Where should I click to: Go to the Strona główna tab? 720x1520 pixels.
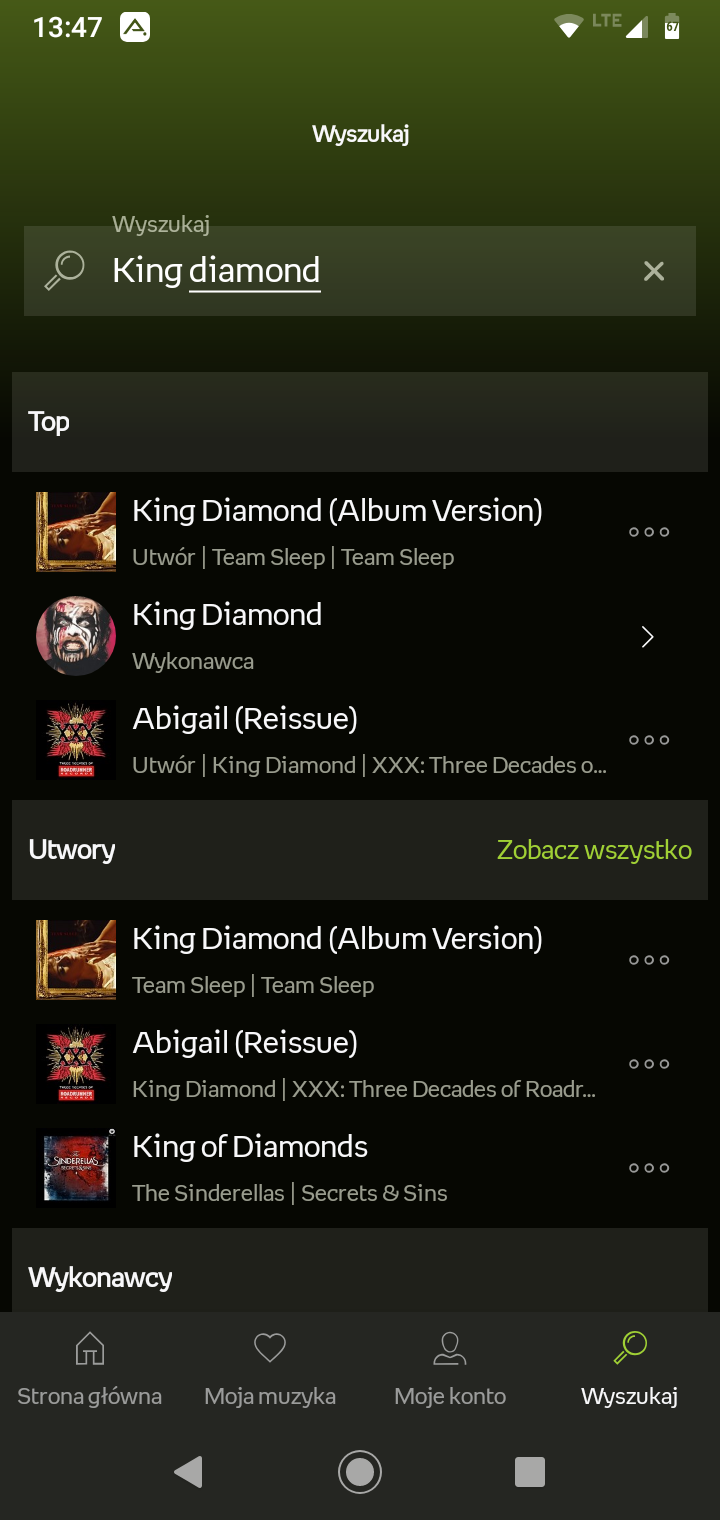click(x=90, y=1368)
